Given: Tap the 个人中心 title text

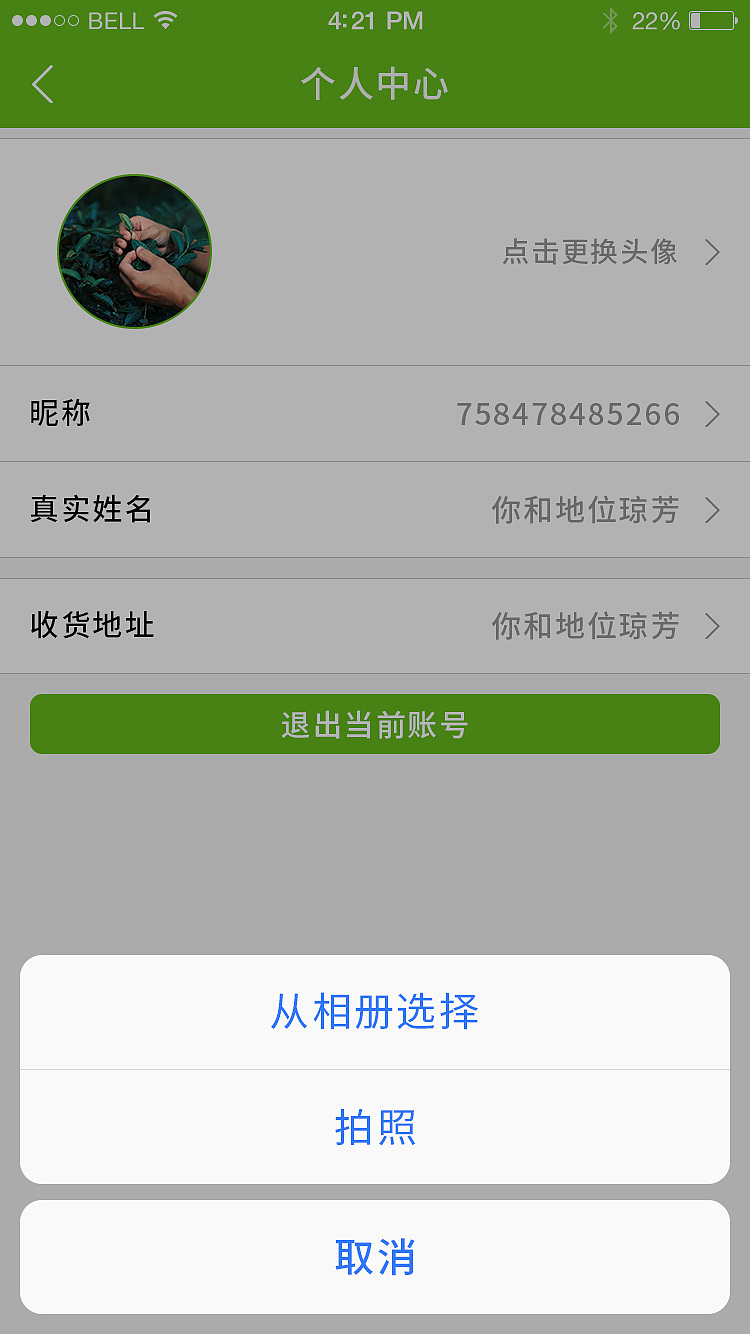Looking at the screenshot, I should pos(375,85).
